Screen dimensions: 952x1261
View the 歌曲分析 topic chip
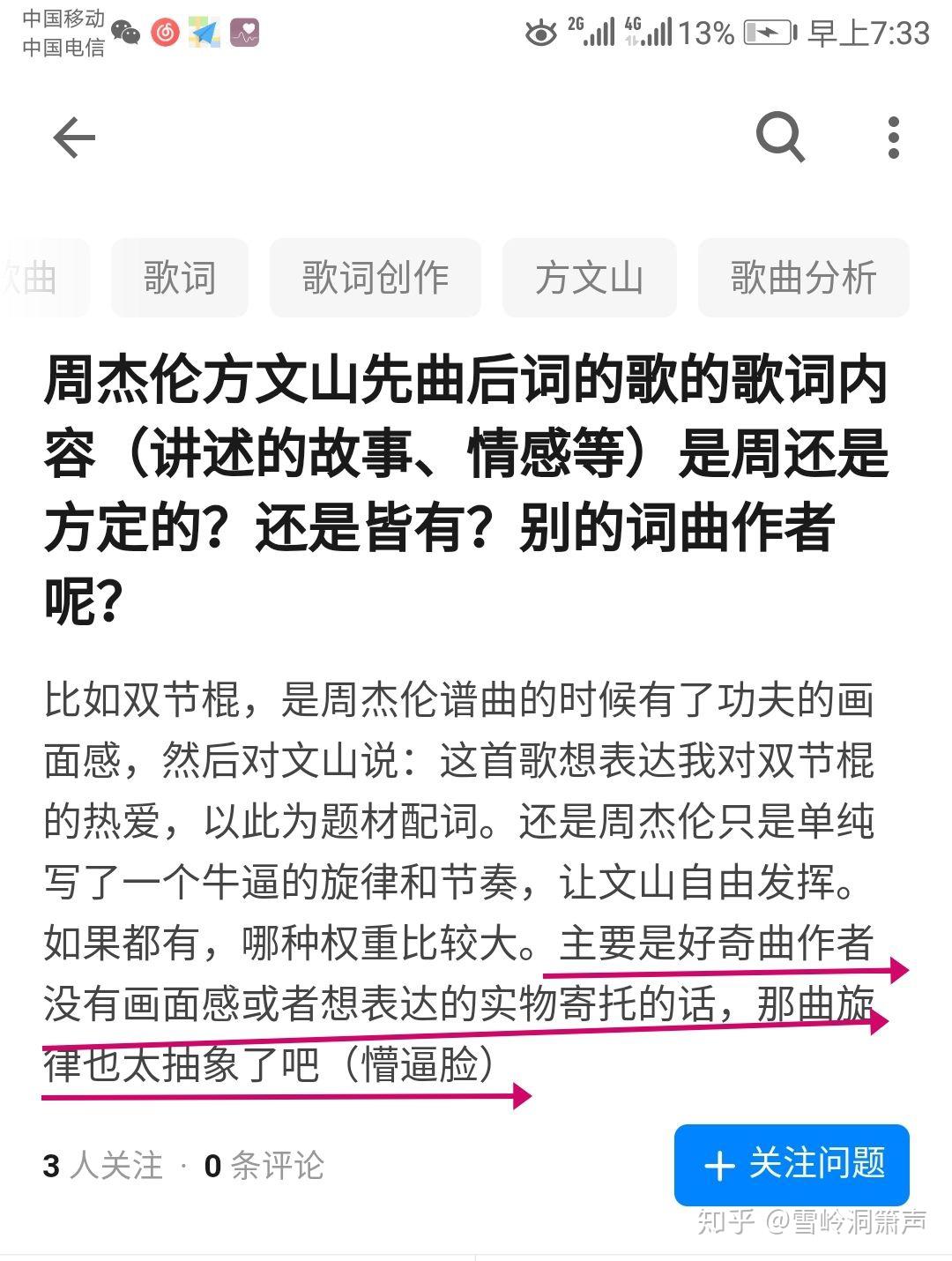coord(803,278)
